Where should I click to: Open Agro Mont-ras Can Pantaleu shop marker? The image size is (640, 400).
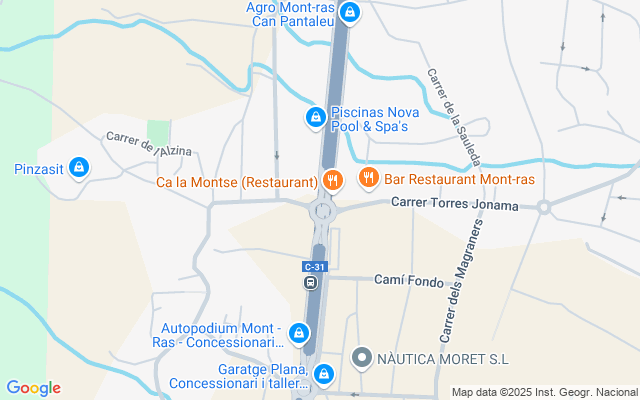point(349,13)
